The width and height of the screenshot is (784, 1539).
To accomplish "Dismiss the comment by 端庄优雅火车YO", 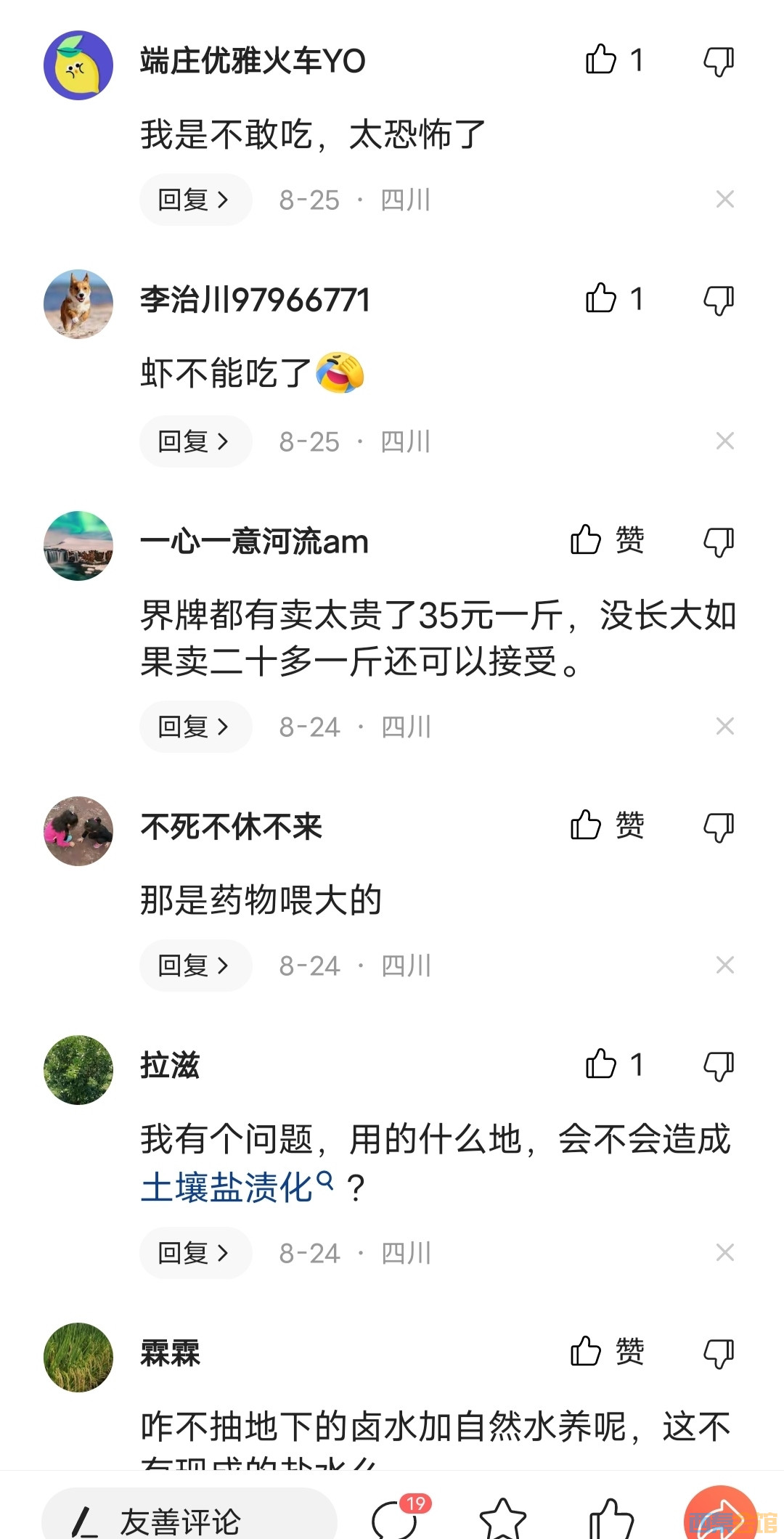I will click(724, 199).
